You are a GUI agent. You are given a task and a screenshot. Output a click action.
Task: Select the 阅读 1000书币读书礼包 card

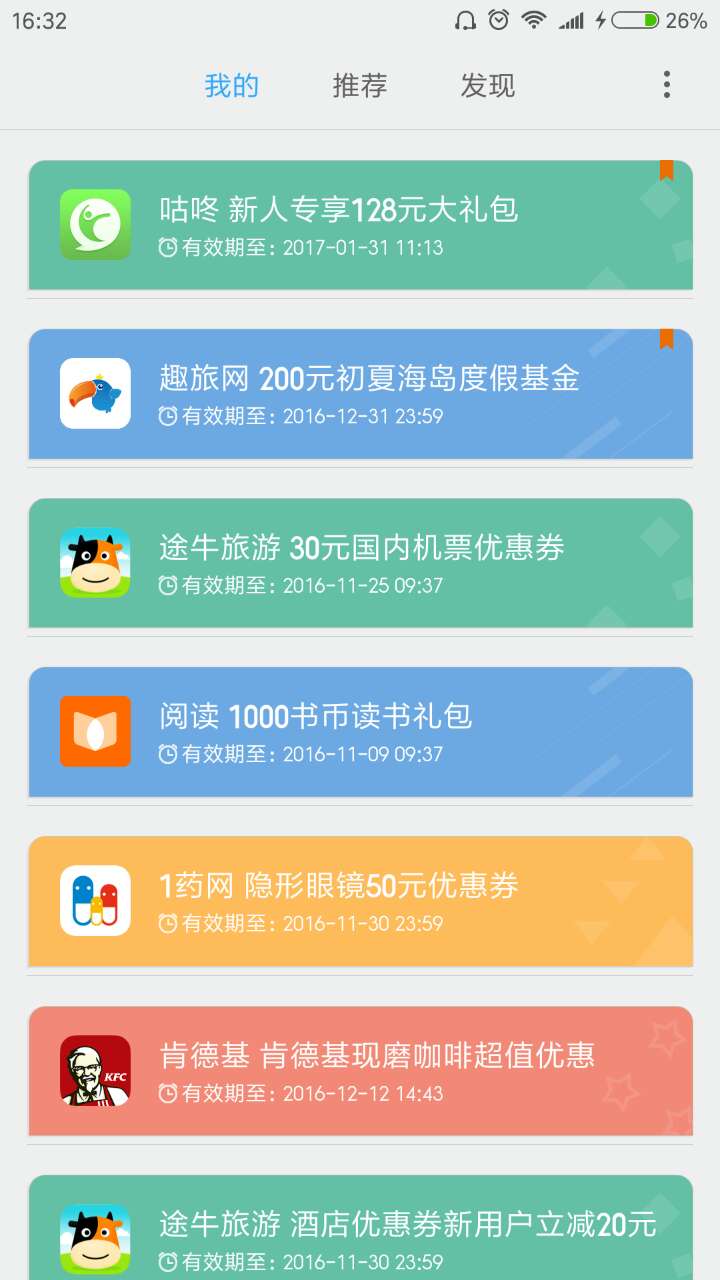(360, 732)
